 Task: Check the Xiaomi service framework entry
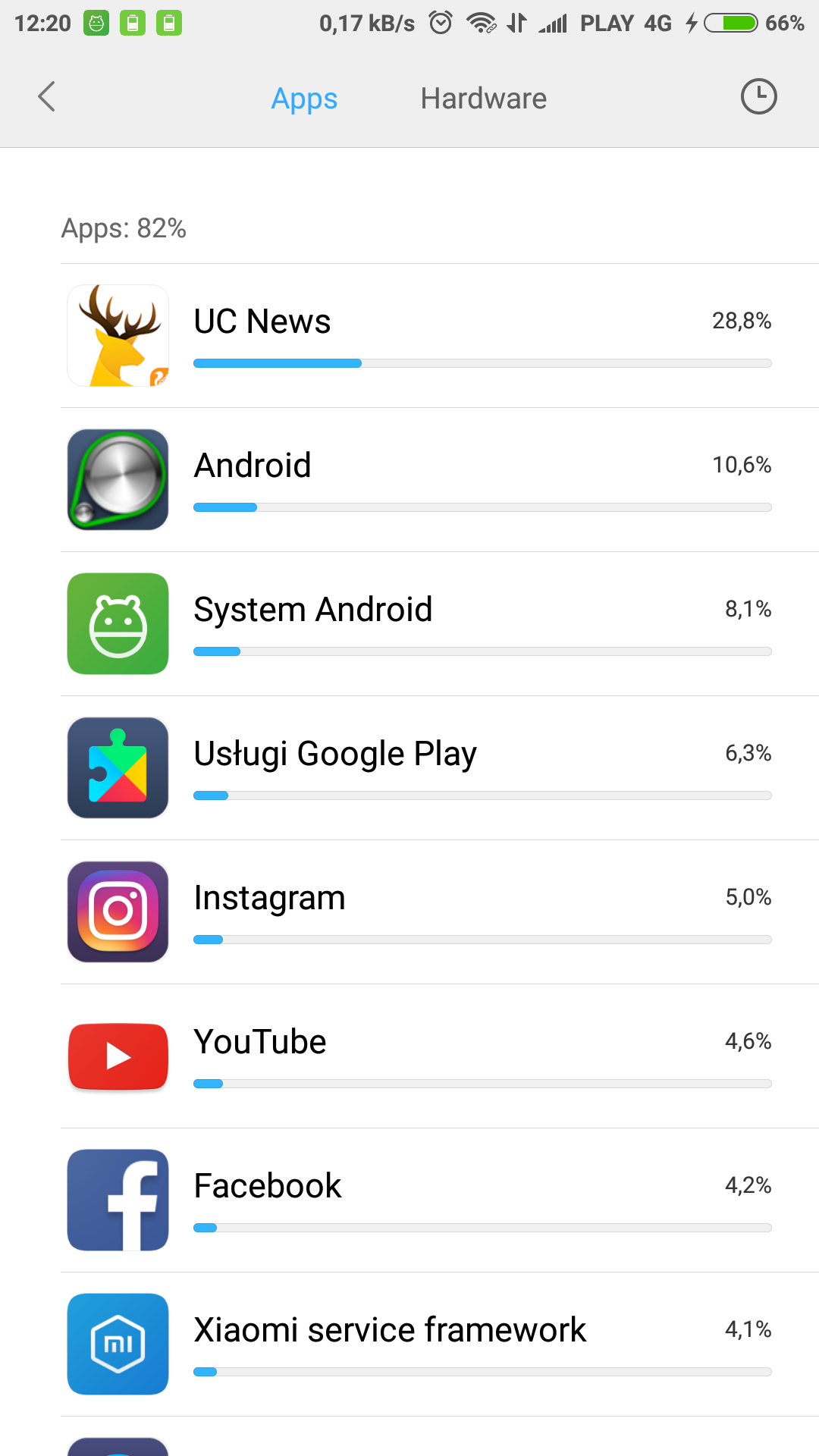(440, 1345)
